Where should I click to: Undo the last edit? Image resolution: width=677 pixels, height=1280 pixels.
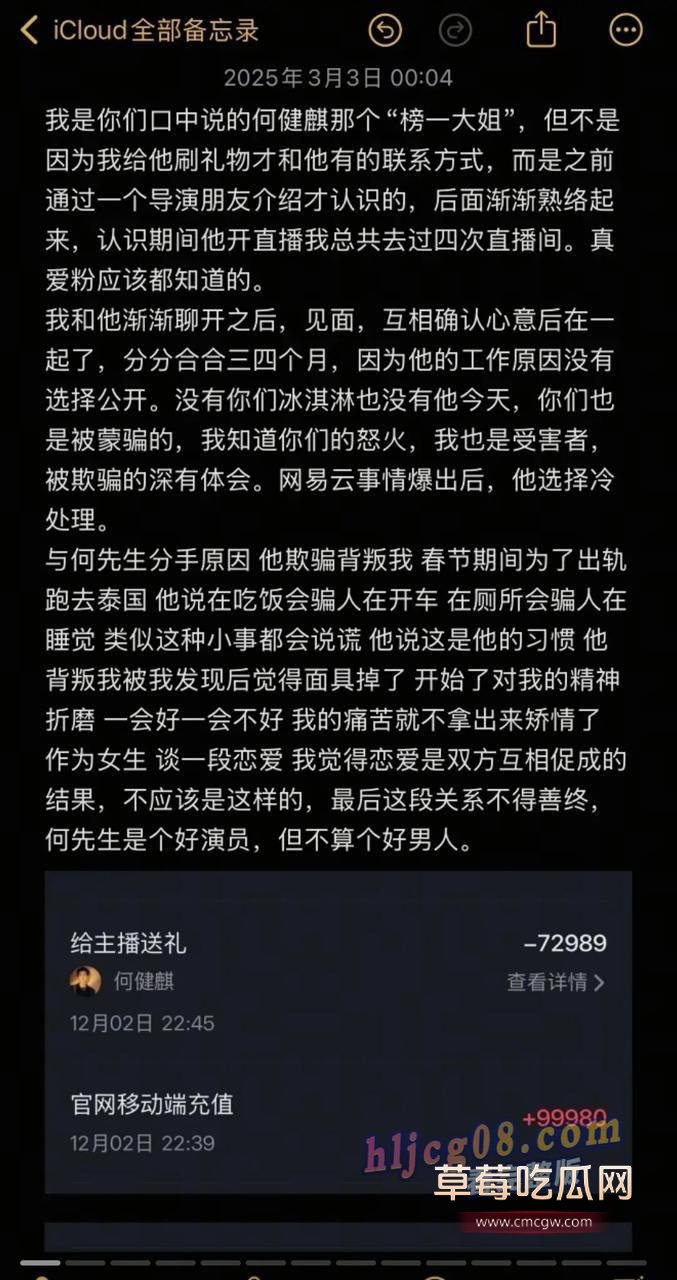(x=385, y=30)
